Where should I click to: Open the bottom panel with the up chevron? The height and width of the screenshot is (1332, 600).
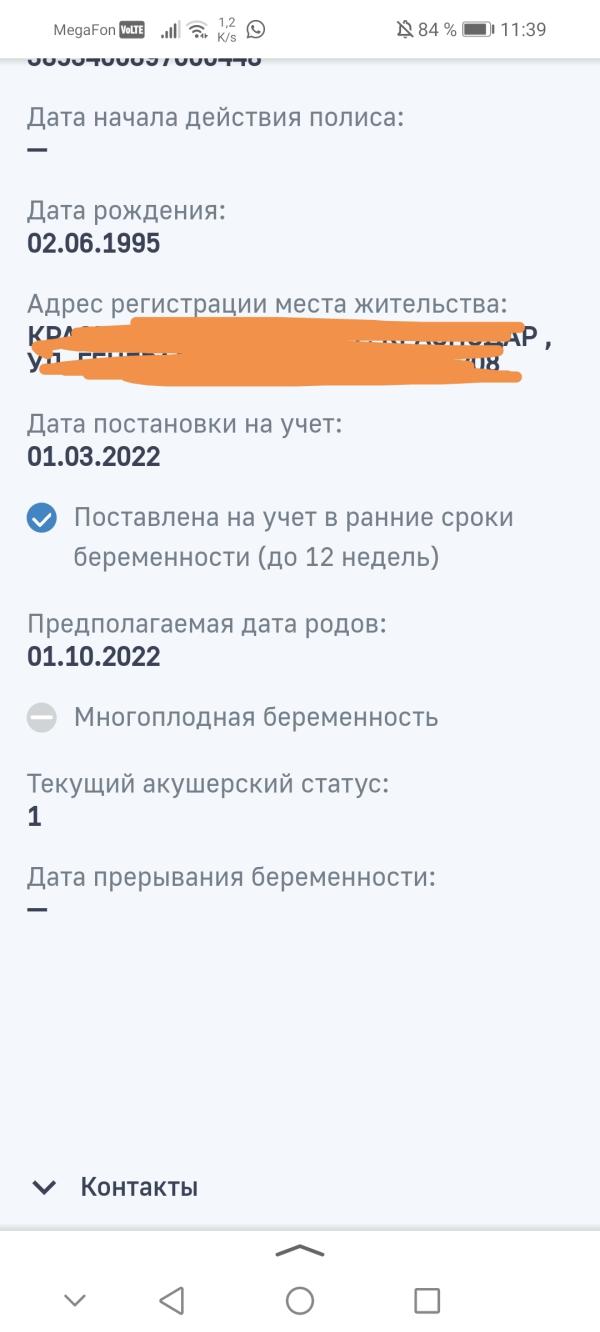tap(300, 1250)
